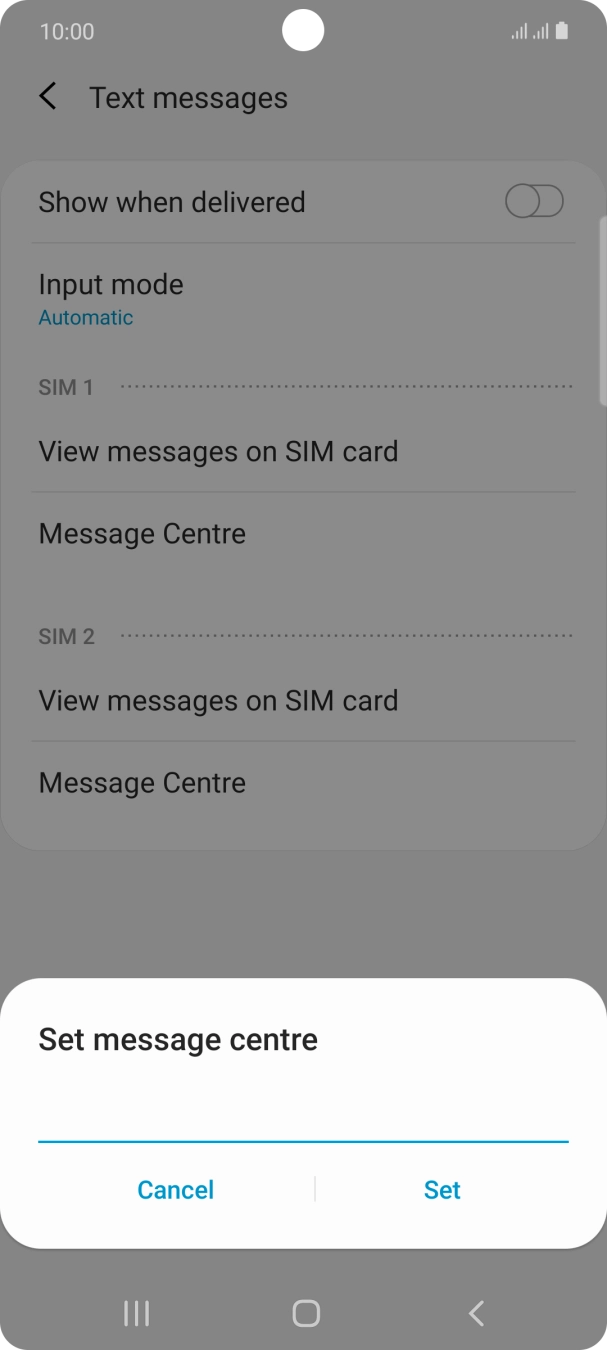Viewport: 607px width, 1350px height.
Task: Focus the message centre number field
Action: coord(303,1118)
